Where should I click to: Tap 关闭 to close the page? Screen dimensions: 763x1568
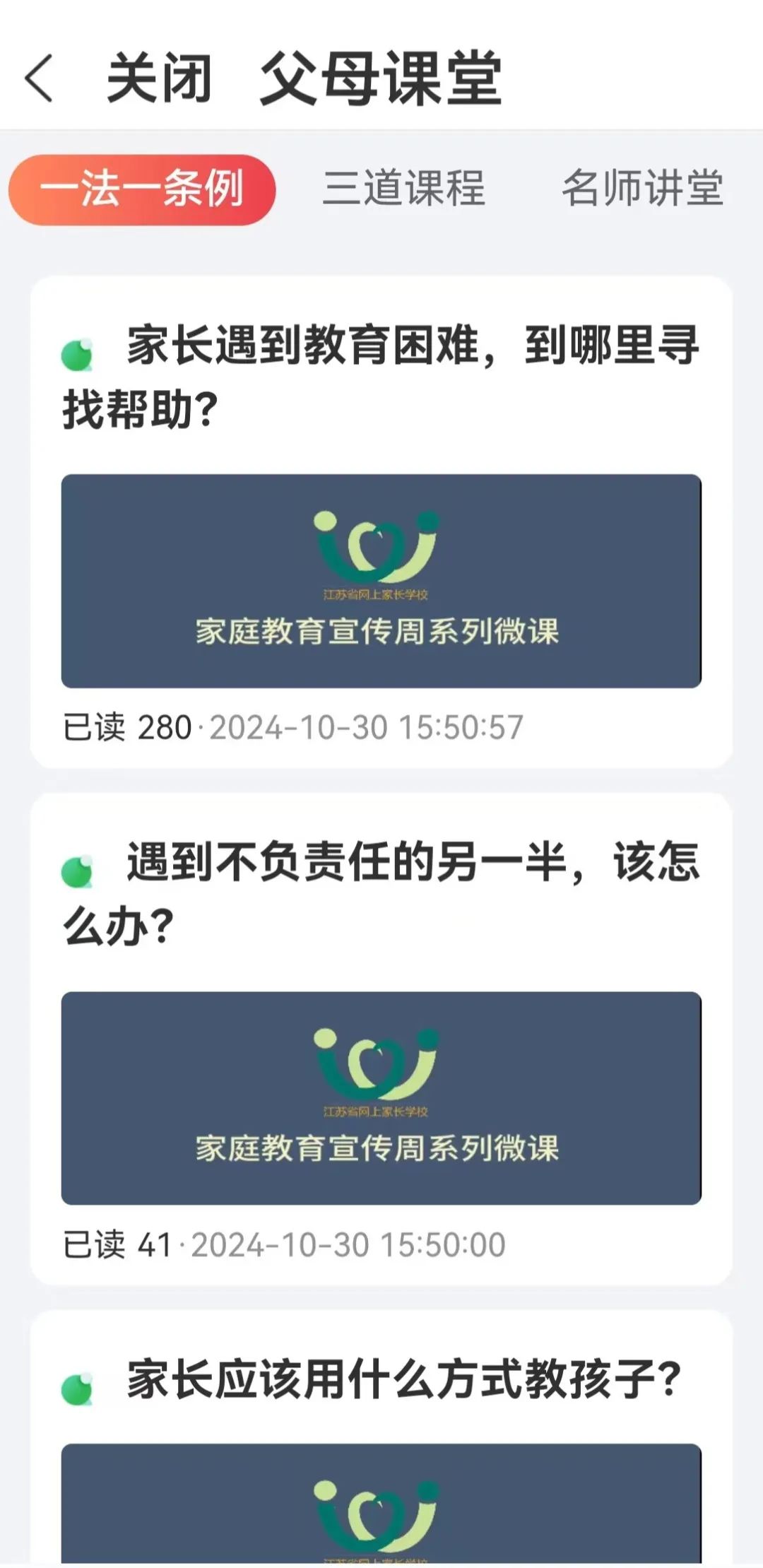click(x=159, y=78)
